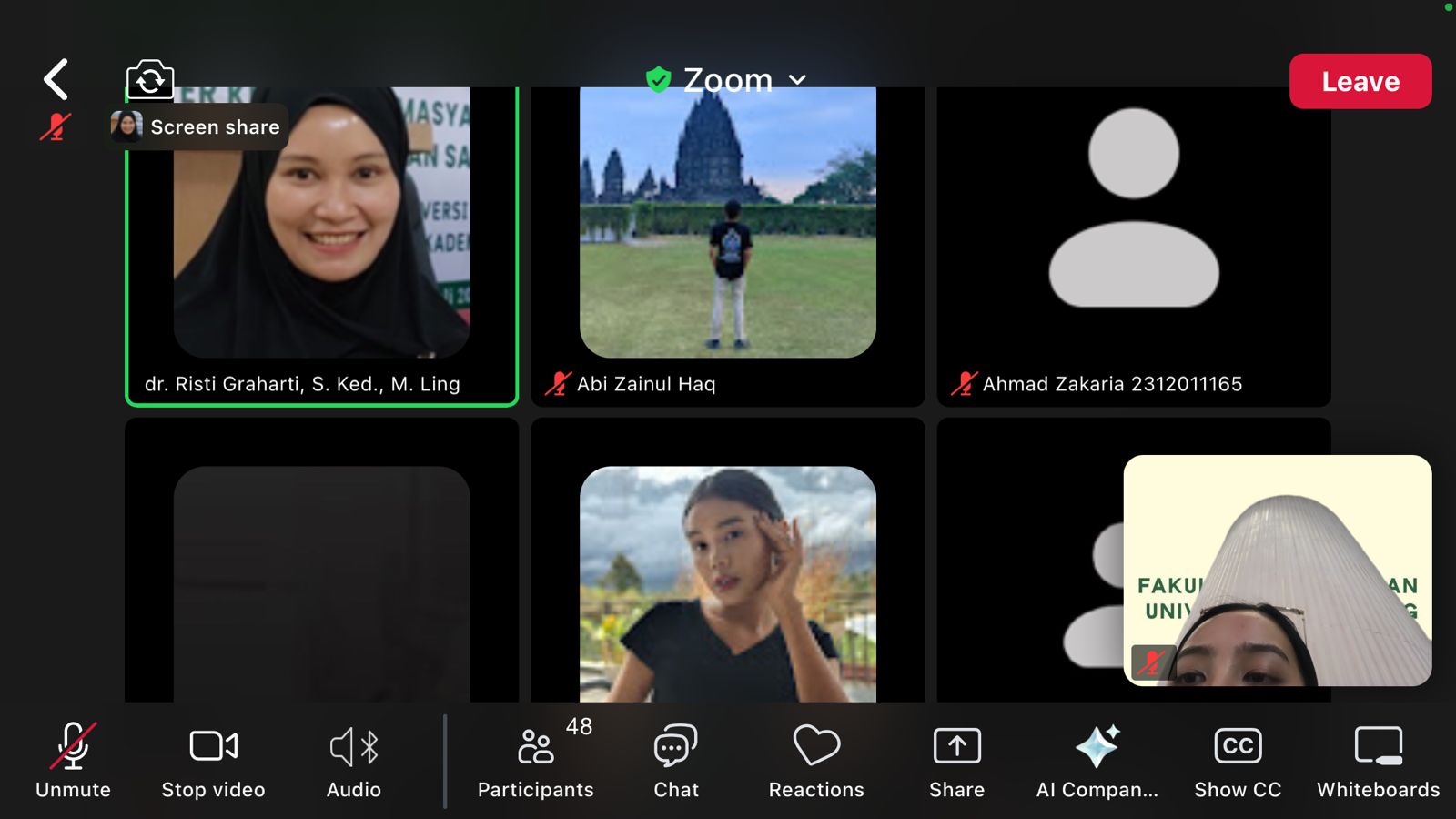Leave the meeting
The height and width of the screenshot is (819, 1456).
[x=1360, y=82]
